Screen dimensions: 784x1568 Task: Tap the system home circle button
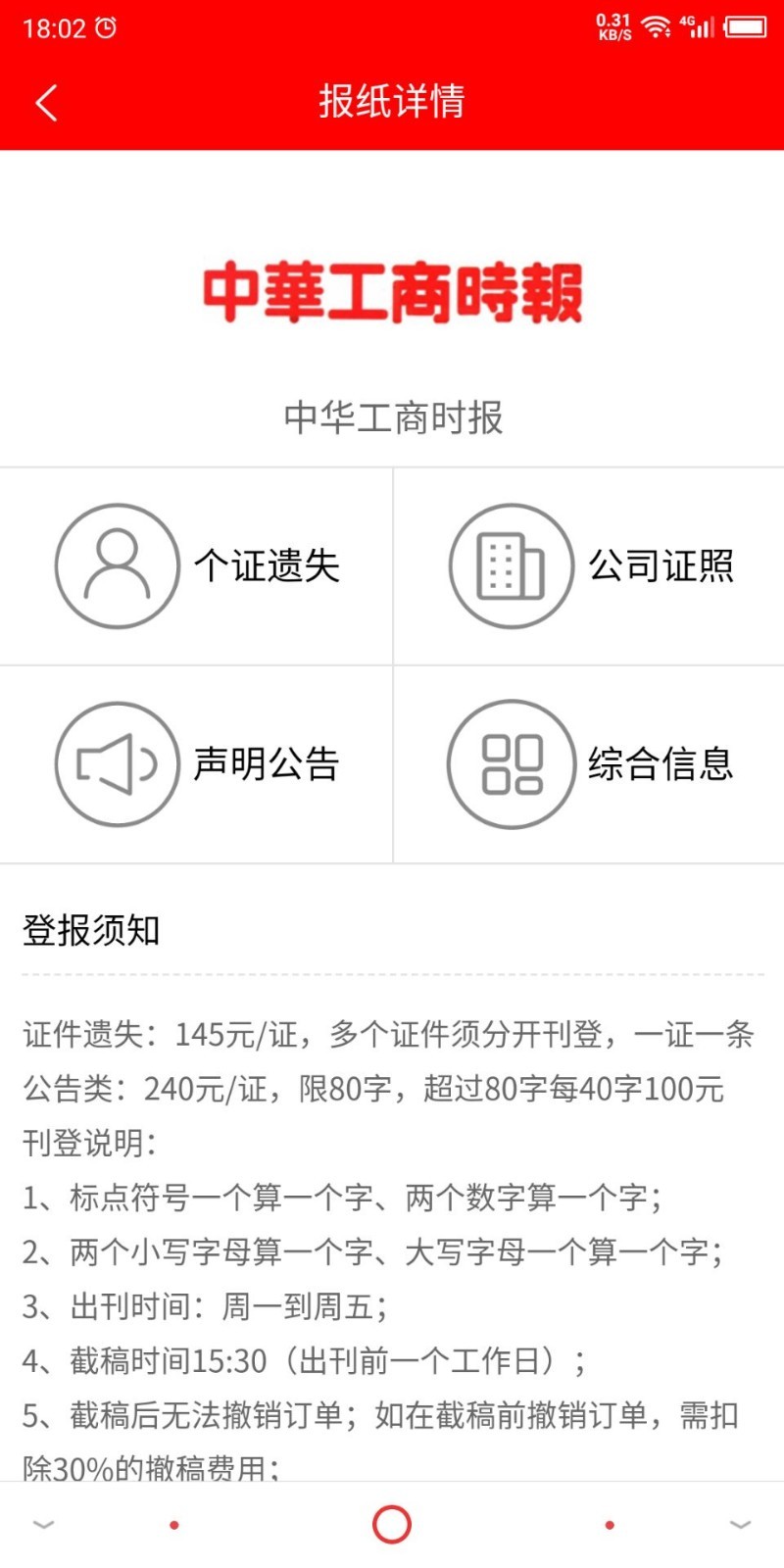point(392,1525)
